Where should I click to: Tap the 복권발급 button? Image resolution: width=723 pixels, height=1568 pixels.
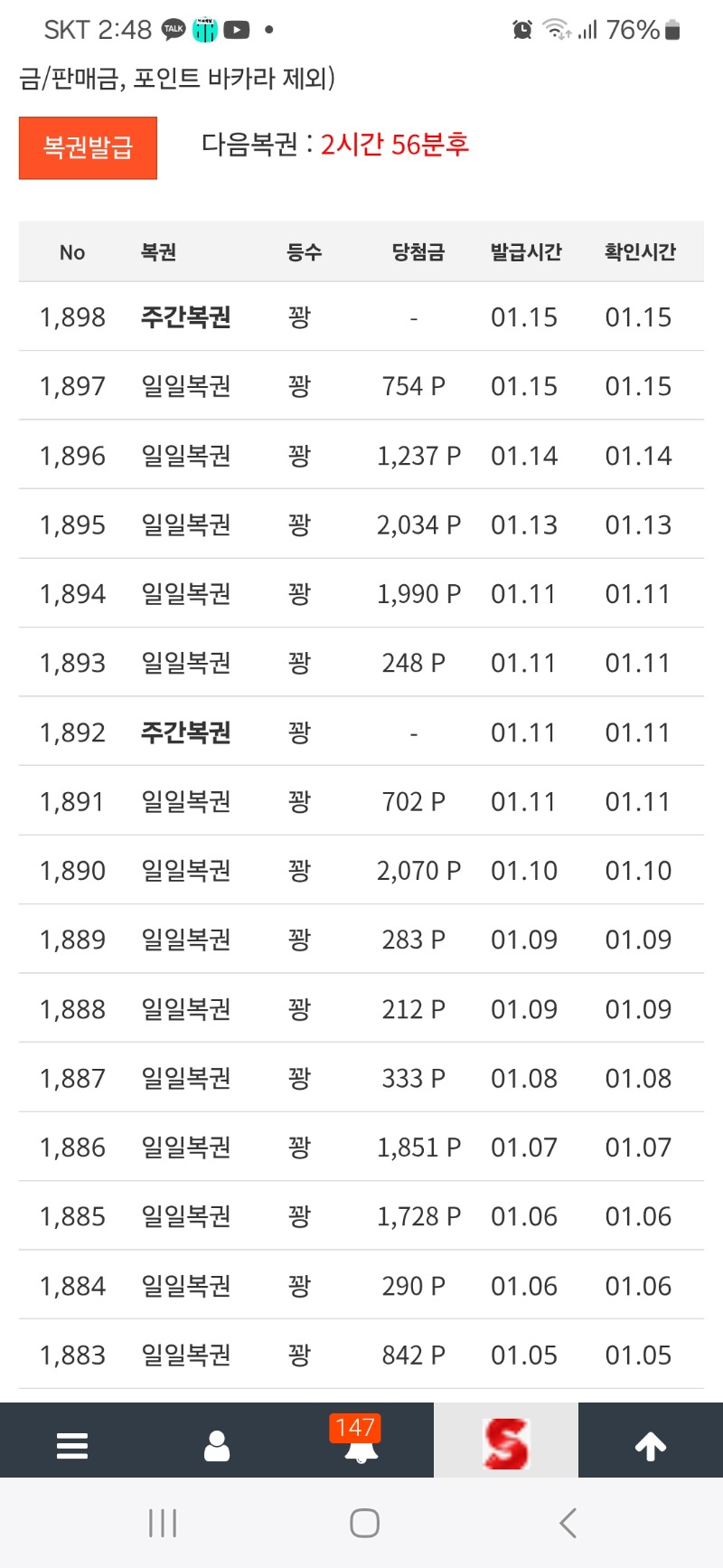pos(88,147)
